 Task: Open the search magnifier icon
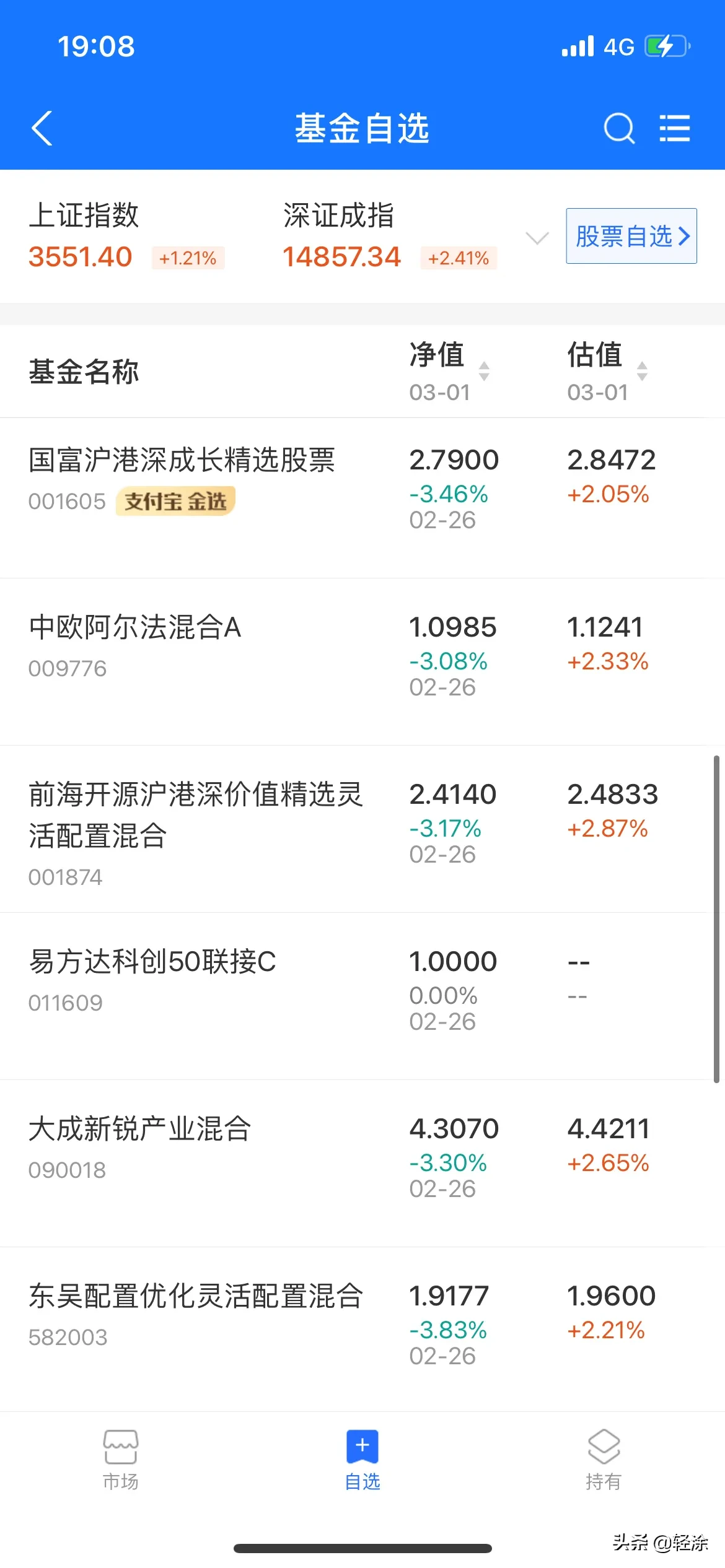[619, 129]
